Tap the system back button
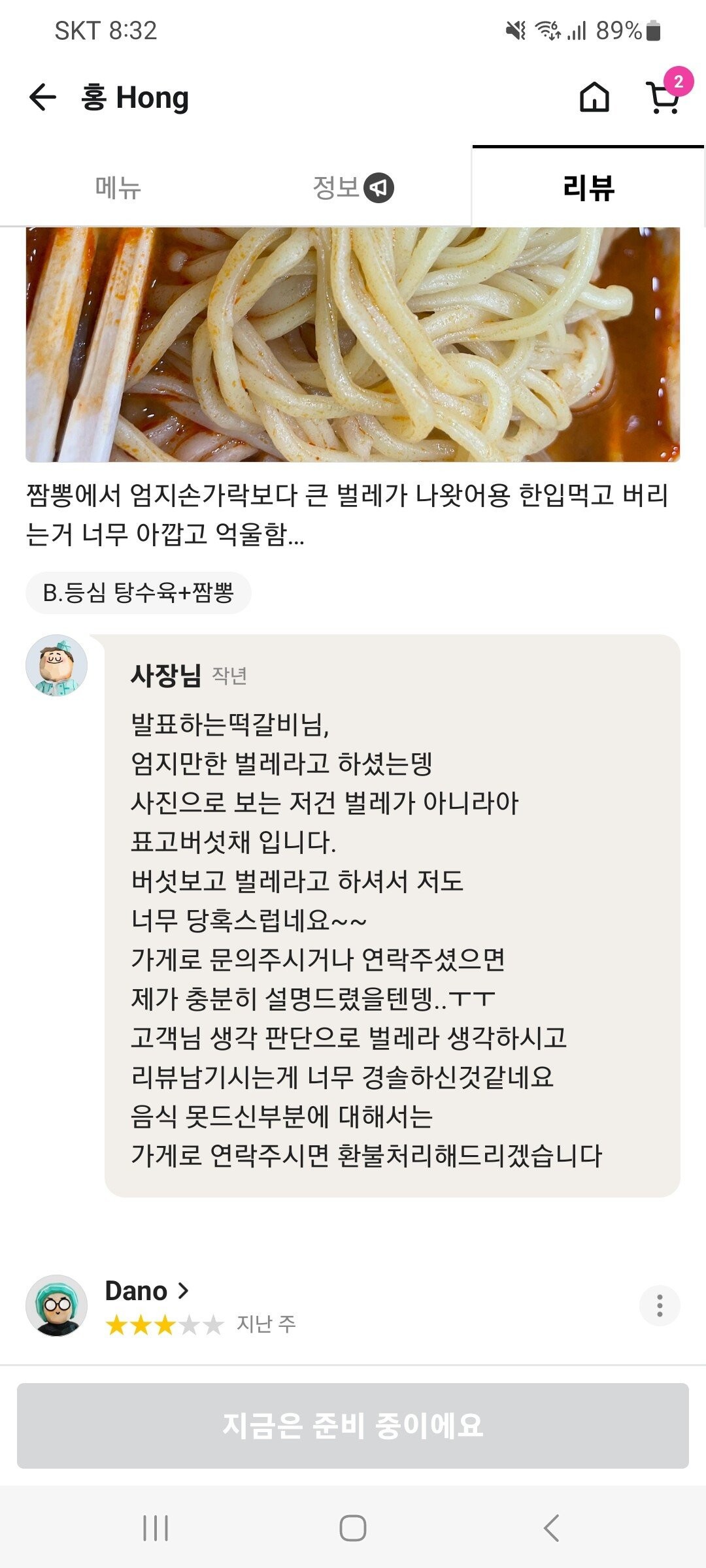The height and width of the screenshot is (1568, 706). tap(551, 1528)
